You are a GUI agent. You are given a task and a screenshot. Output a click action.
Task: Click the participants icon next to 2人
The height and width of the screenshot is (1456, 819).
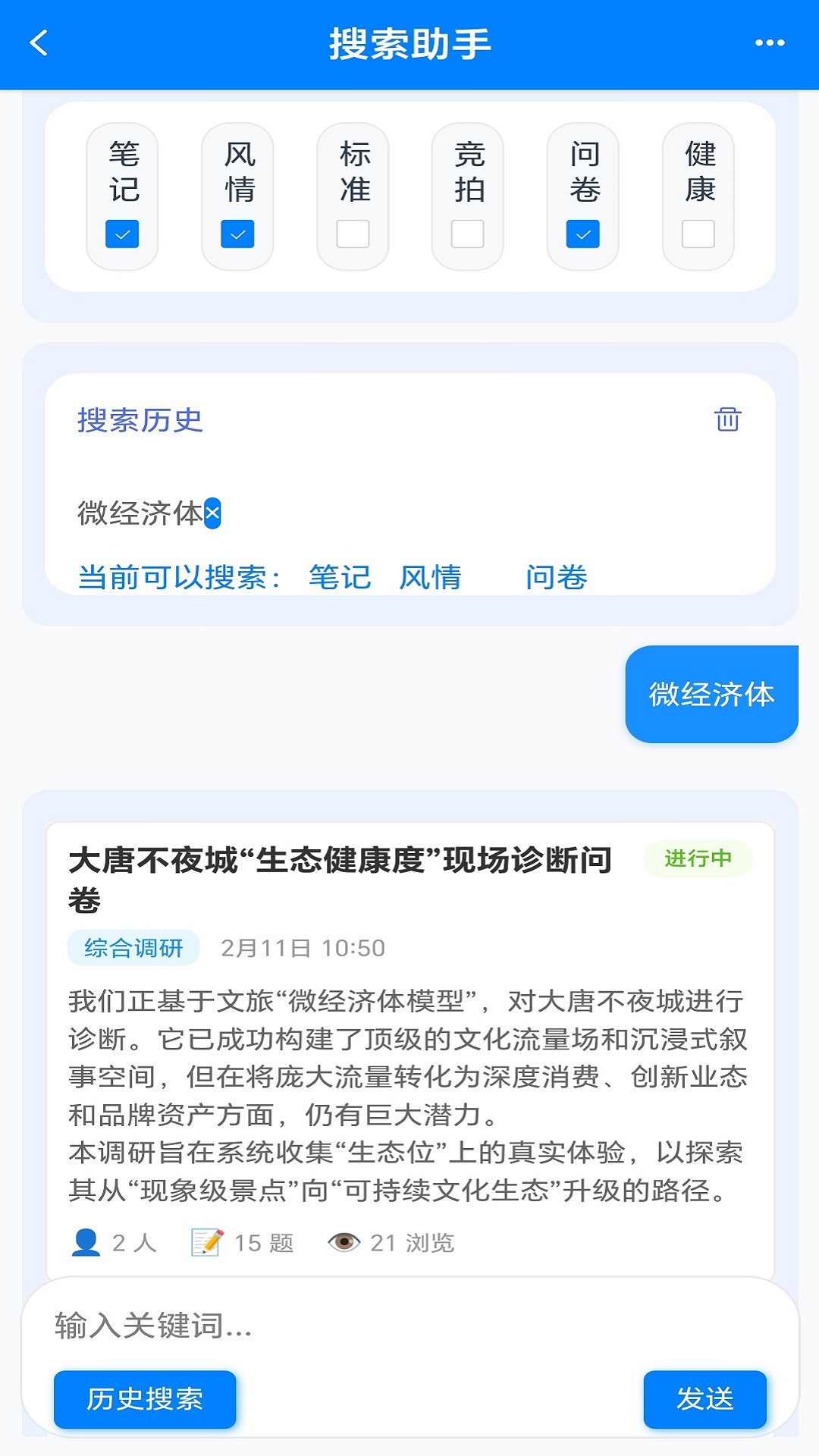(87, 1242)
